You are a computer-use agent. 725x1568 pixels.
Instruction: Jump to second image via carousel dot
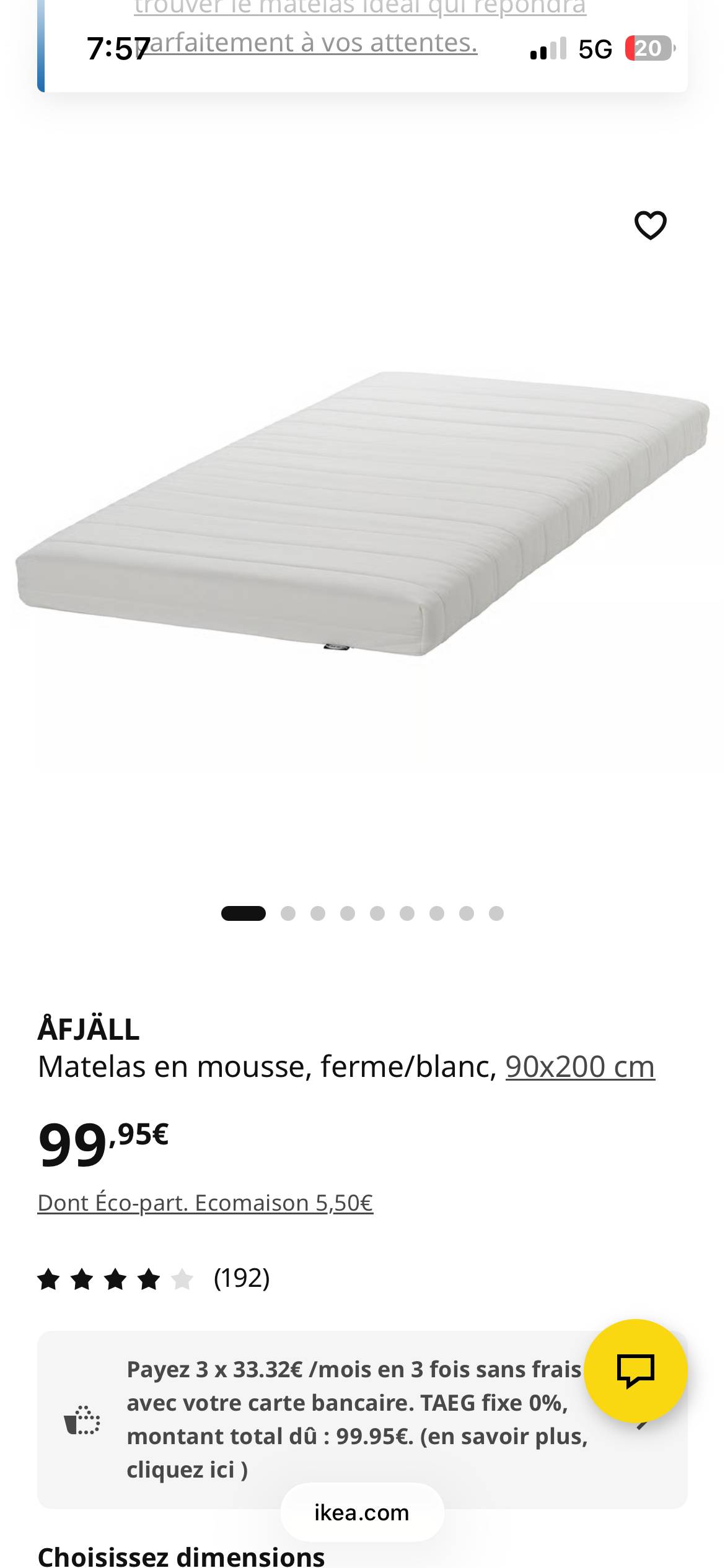[x=288, y=913]
